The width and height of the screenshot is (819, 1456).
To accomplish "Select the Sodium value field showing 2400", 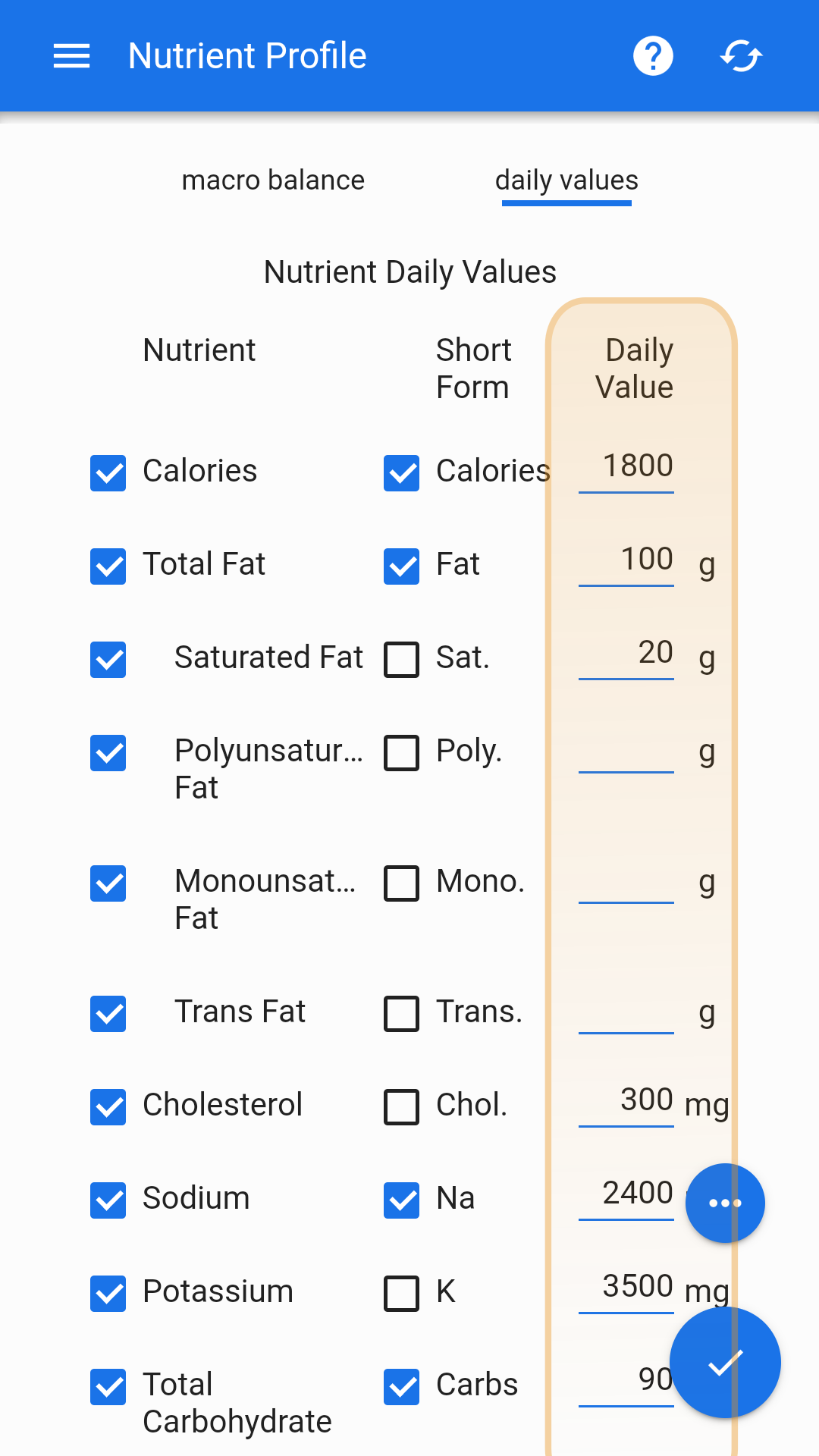I will [626, 1197].
